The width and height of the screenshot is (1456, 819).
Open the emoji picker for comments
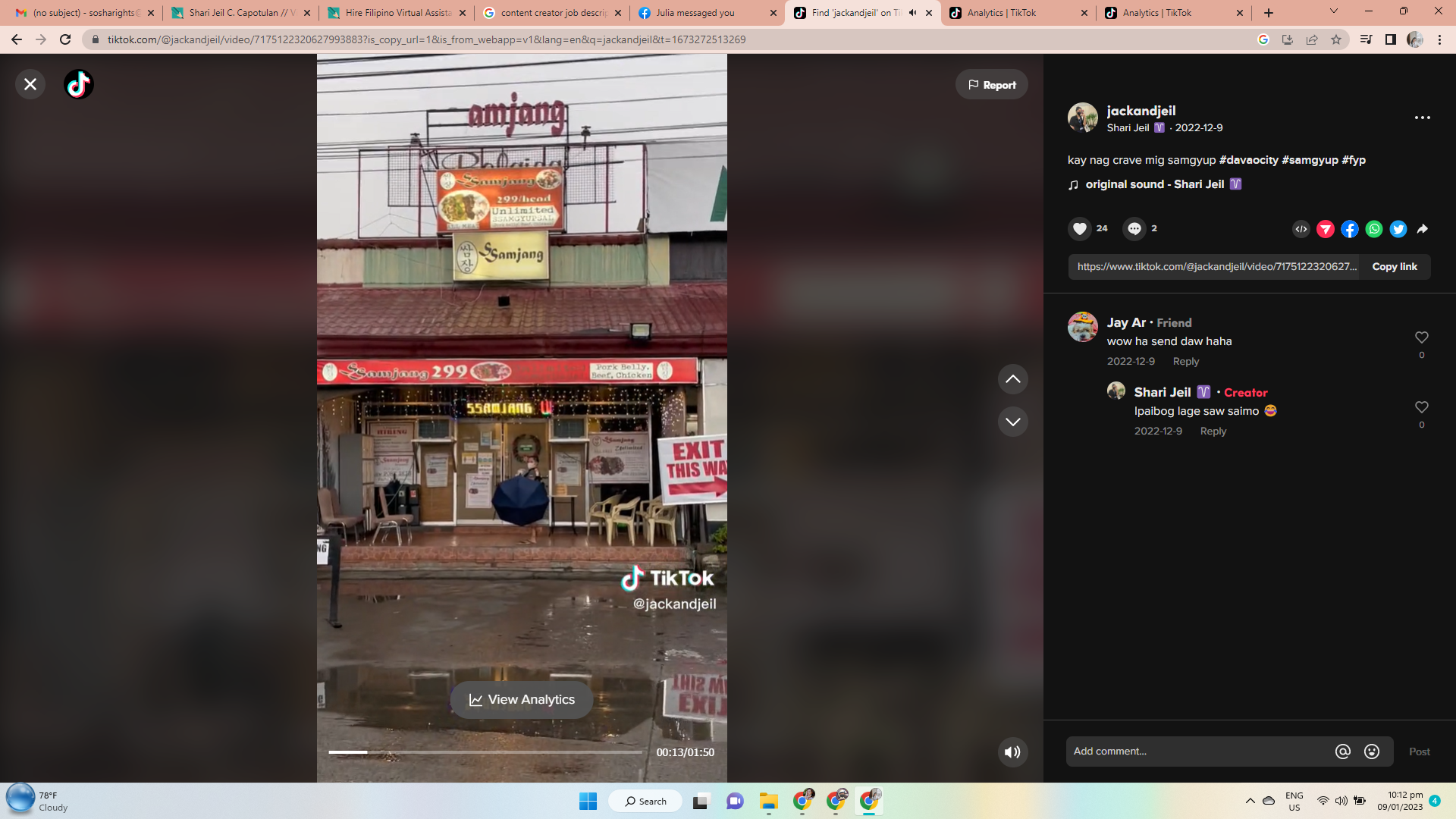(1371, 752)
